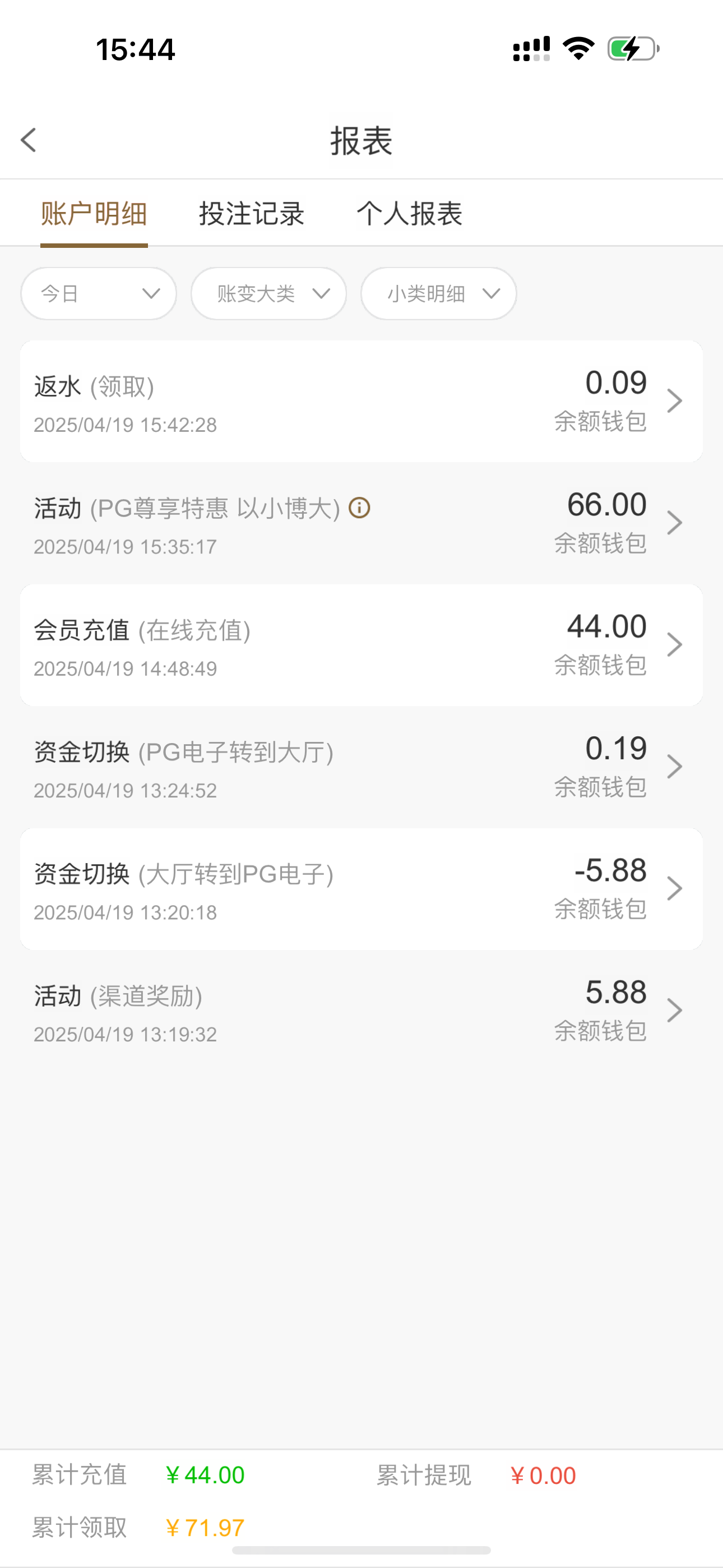The height and width of the screenshot is (1568, 723).
Task: Expand the 账变大类 filter dropdown
Action: pyautogui.click(x=268, y=294)
